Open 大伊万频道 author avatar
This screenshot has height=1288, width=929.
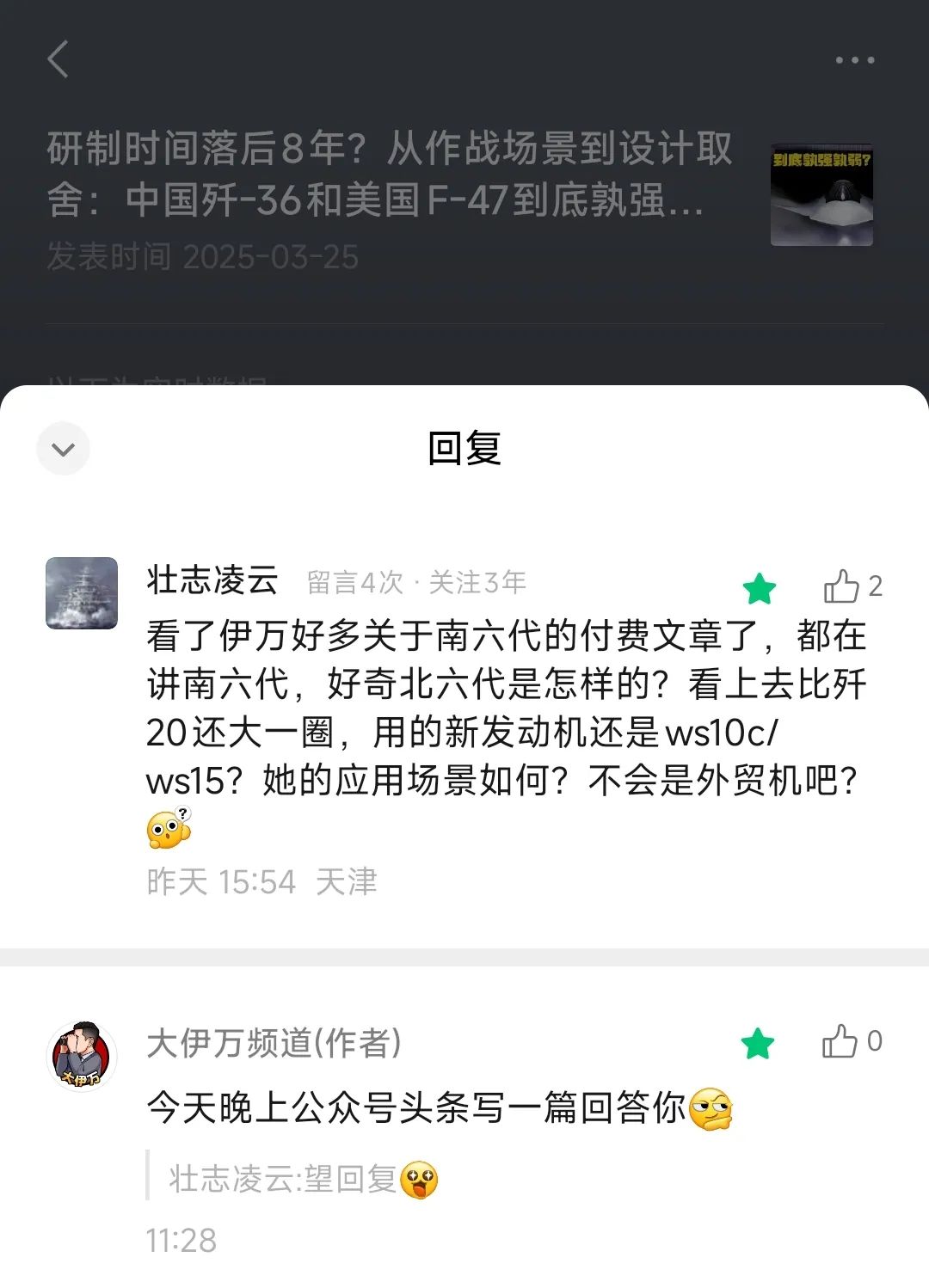pos(82,1056)
